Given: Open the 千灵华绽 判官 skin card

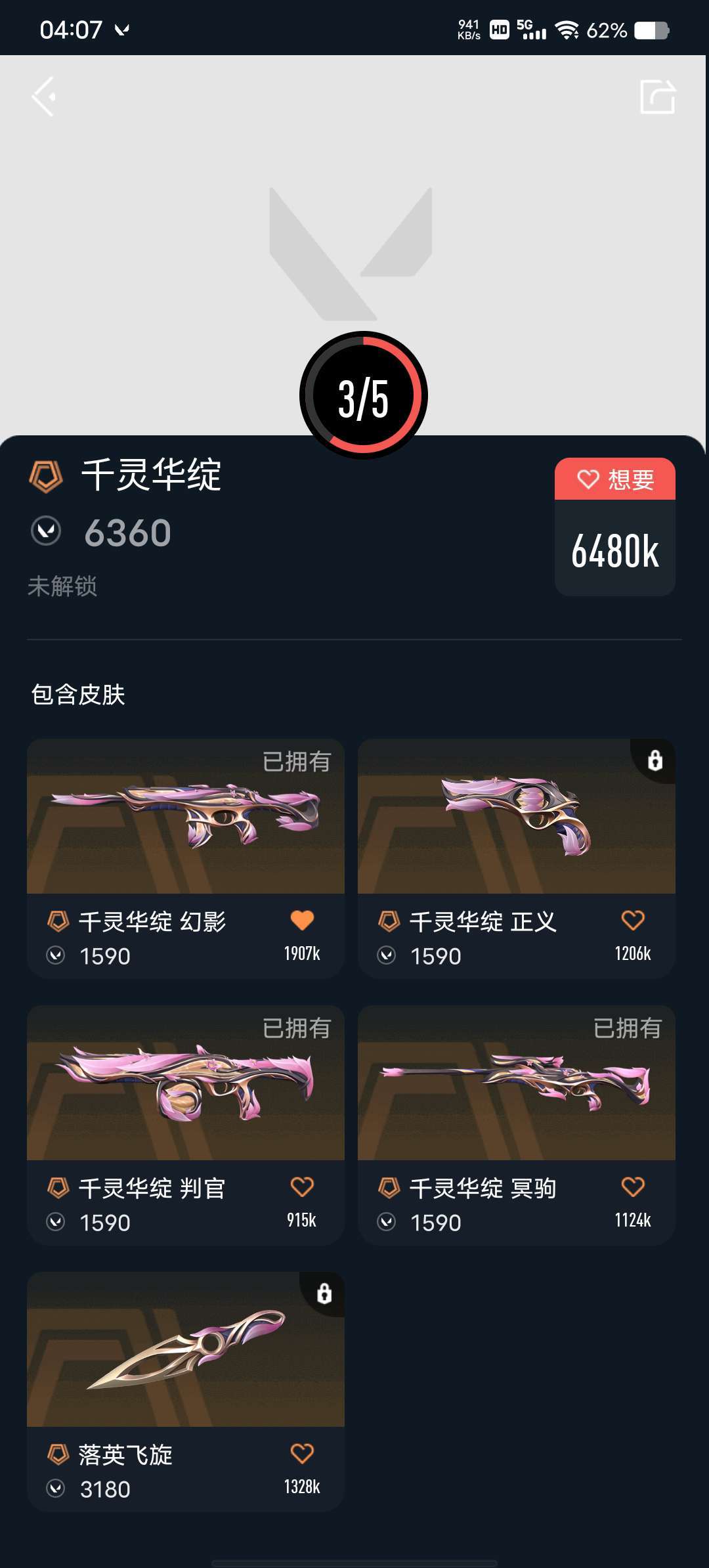Looking at the screenshot, I should 186,1125.
